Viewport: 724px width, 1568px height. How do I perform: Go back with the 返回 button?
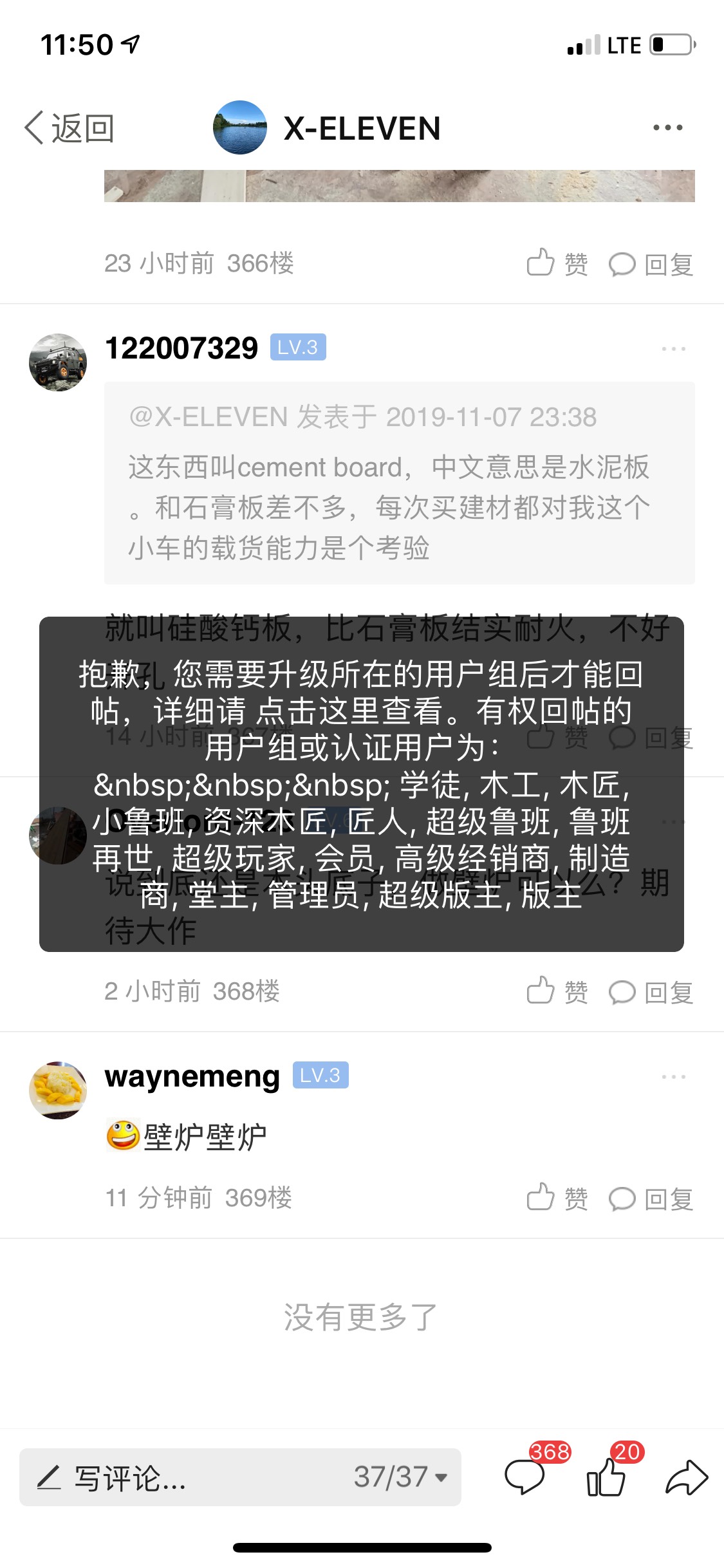70,128
